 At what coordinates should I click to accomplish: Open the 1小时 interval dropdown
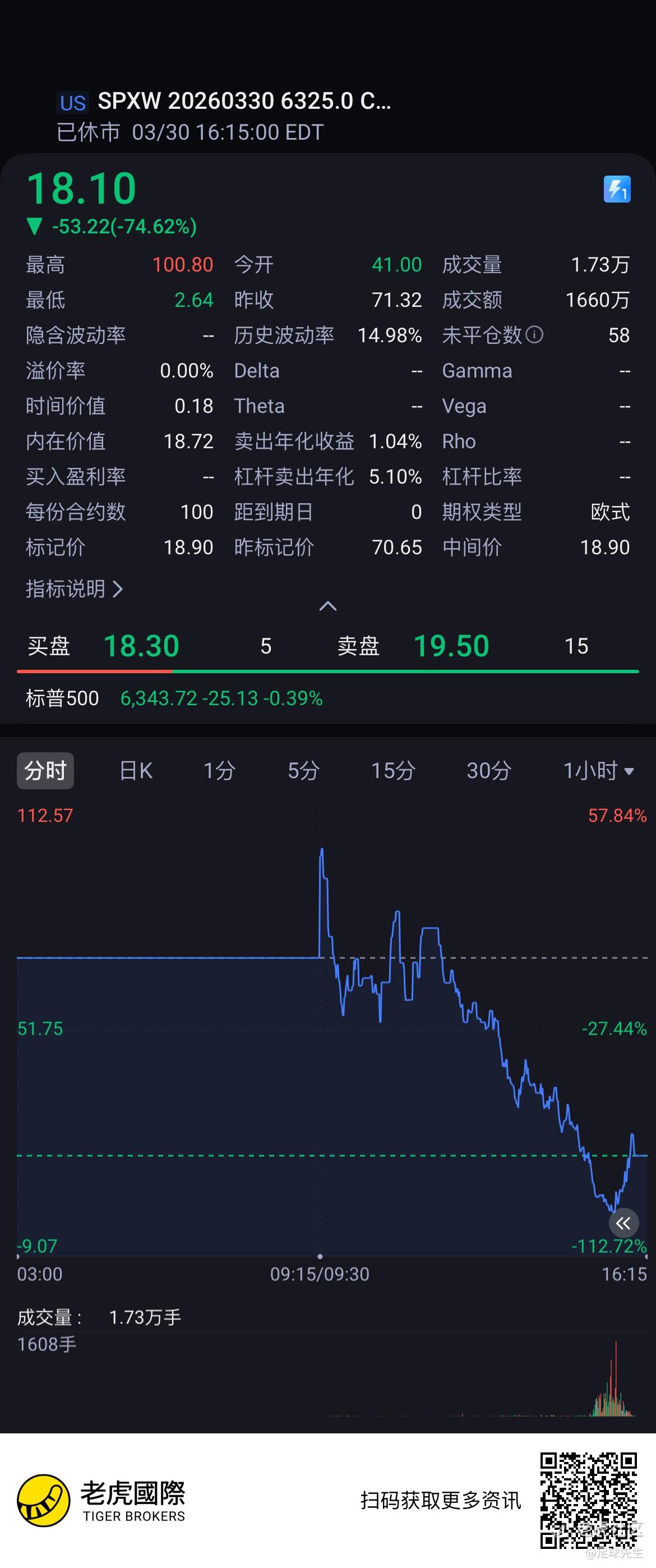click(599, 771)
